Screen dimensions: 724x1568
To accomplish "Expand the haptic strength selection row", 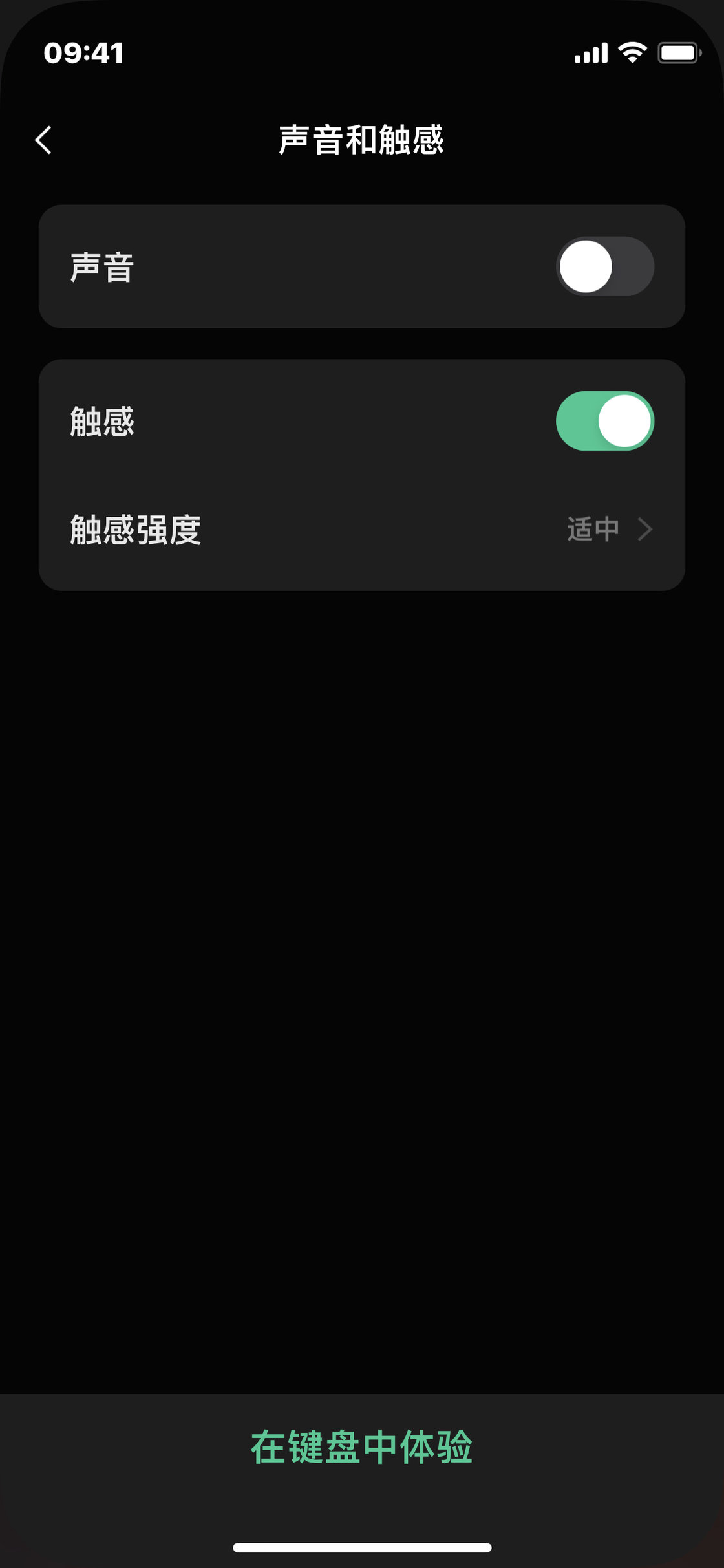I will point(362,529).
